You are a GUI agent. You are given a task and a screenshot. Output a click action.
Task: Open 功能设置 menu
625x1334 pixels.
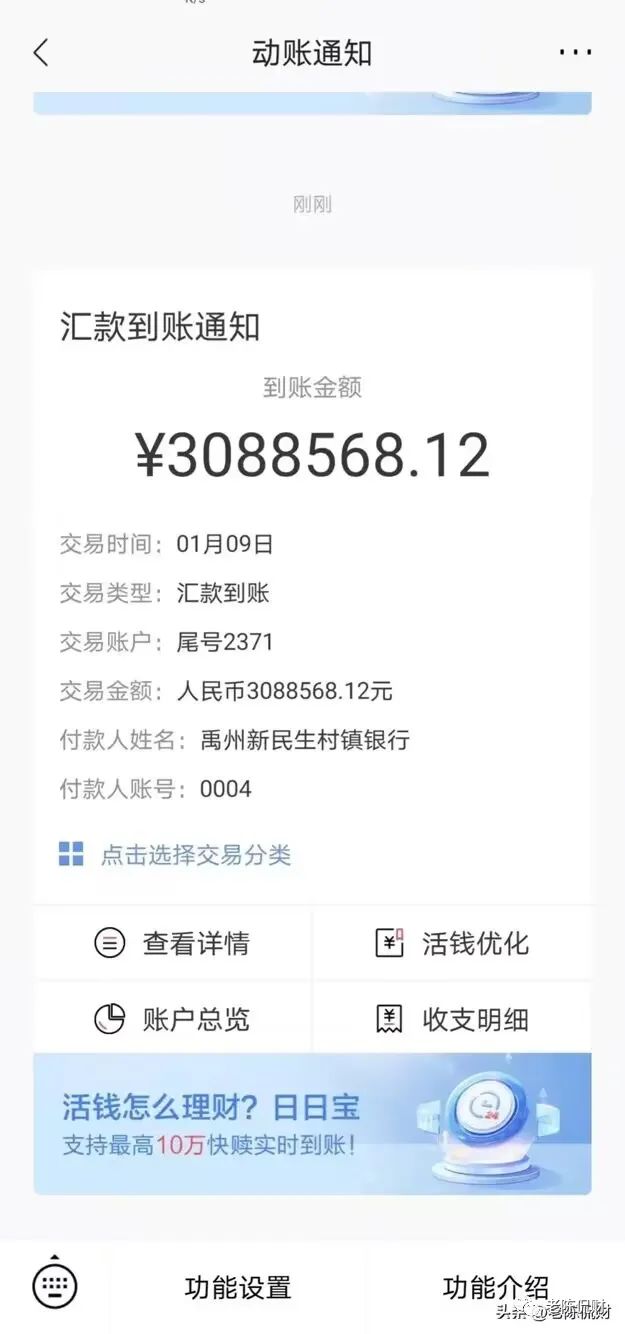tap(237, 1287)
